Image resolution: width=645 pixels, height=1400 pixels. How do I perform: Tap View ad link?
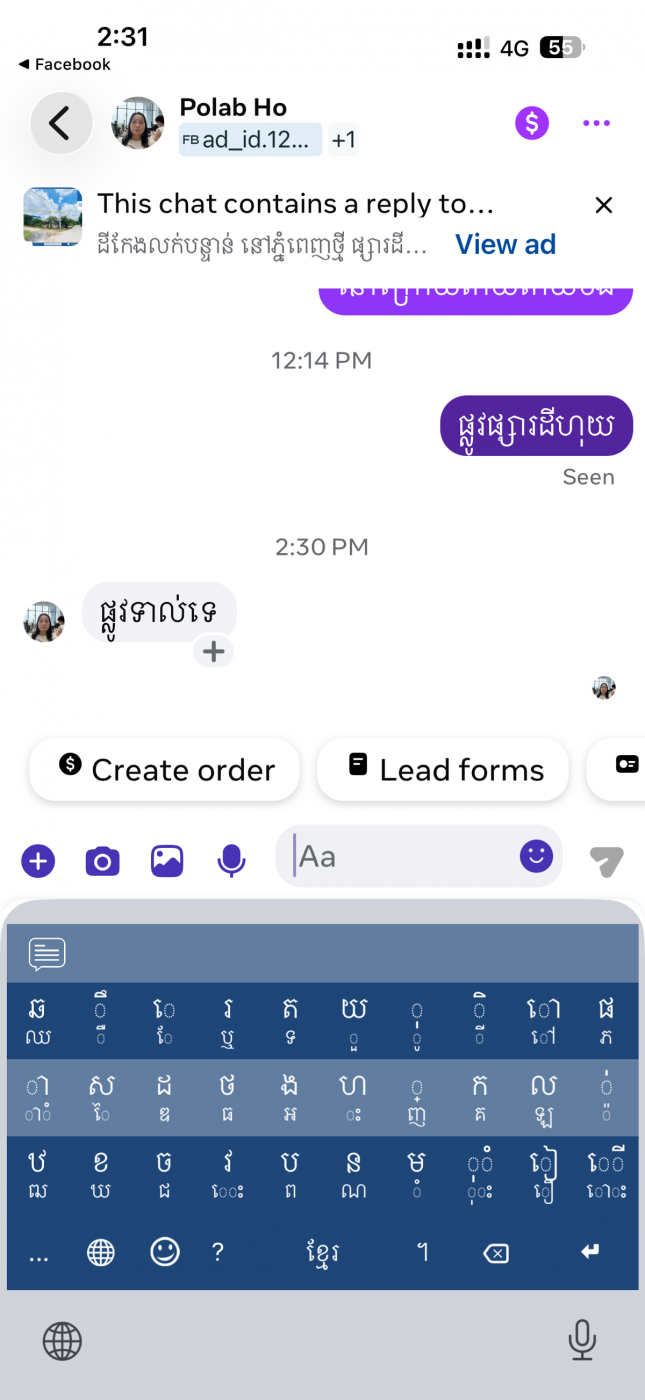tap(505, 244)
